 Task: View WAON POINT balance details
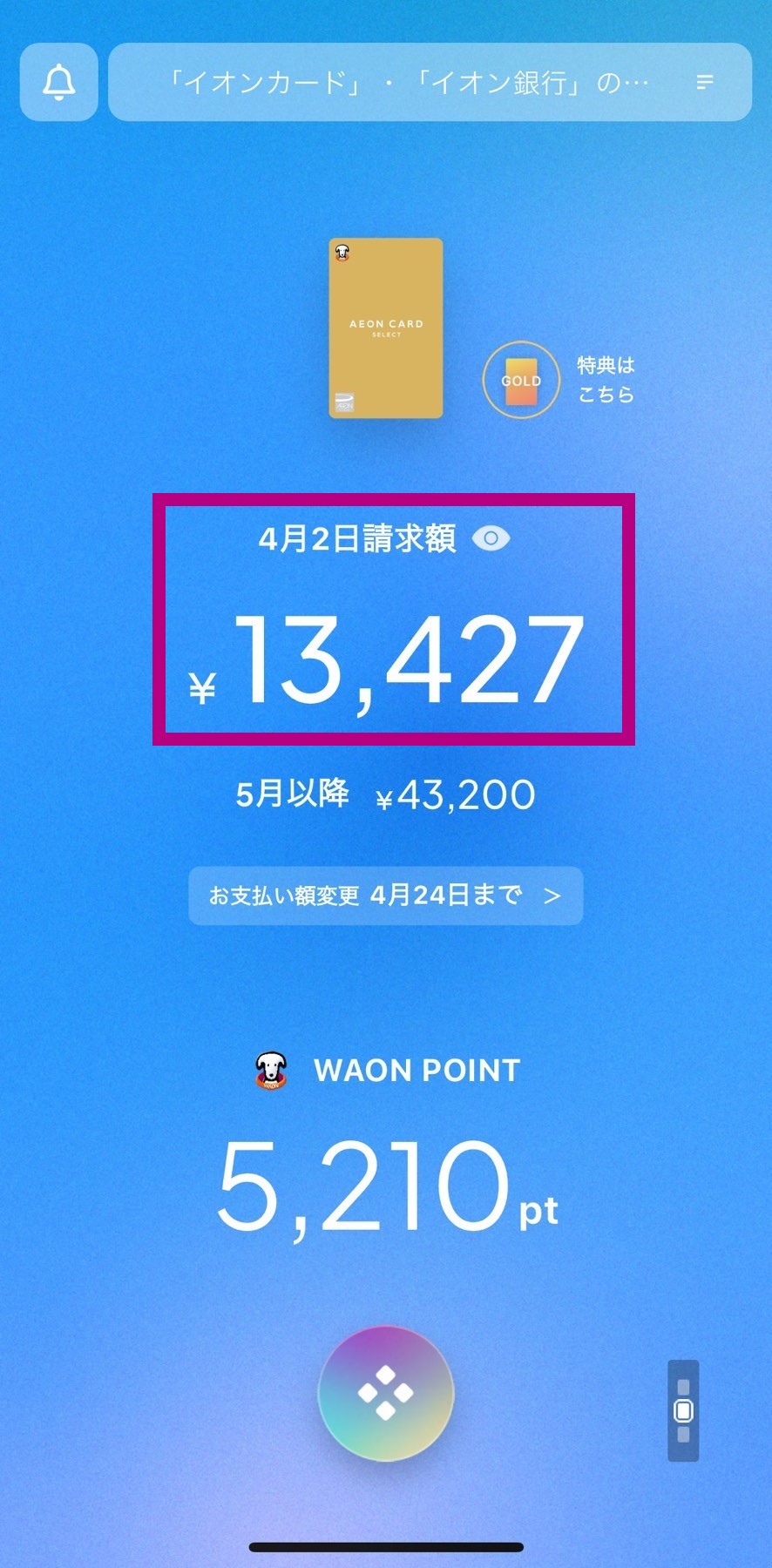tap(386, 1186)
